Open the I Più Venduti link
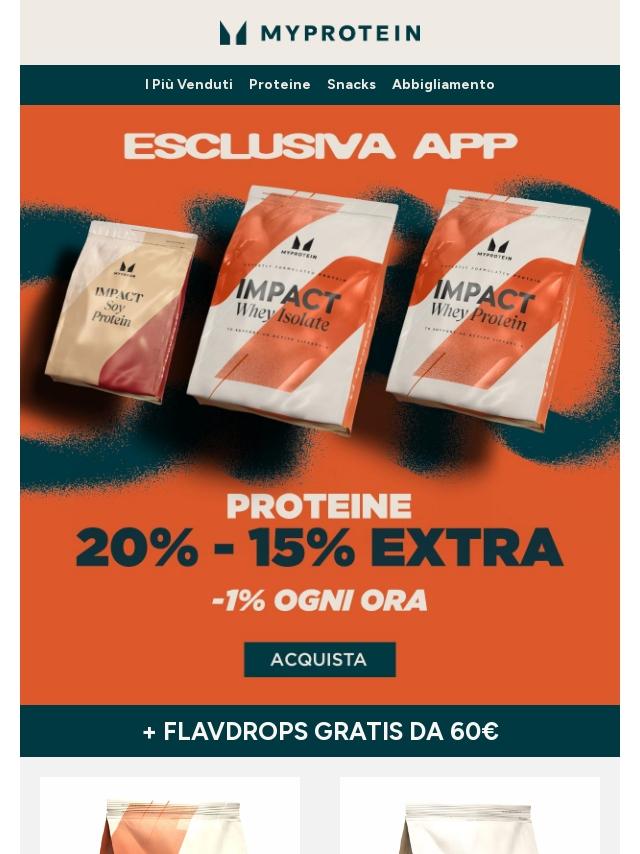 (x=189, y=85)
